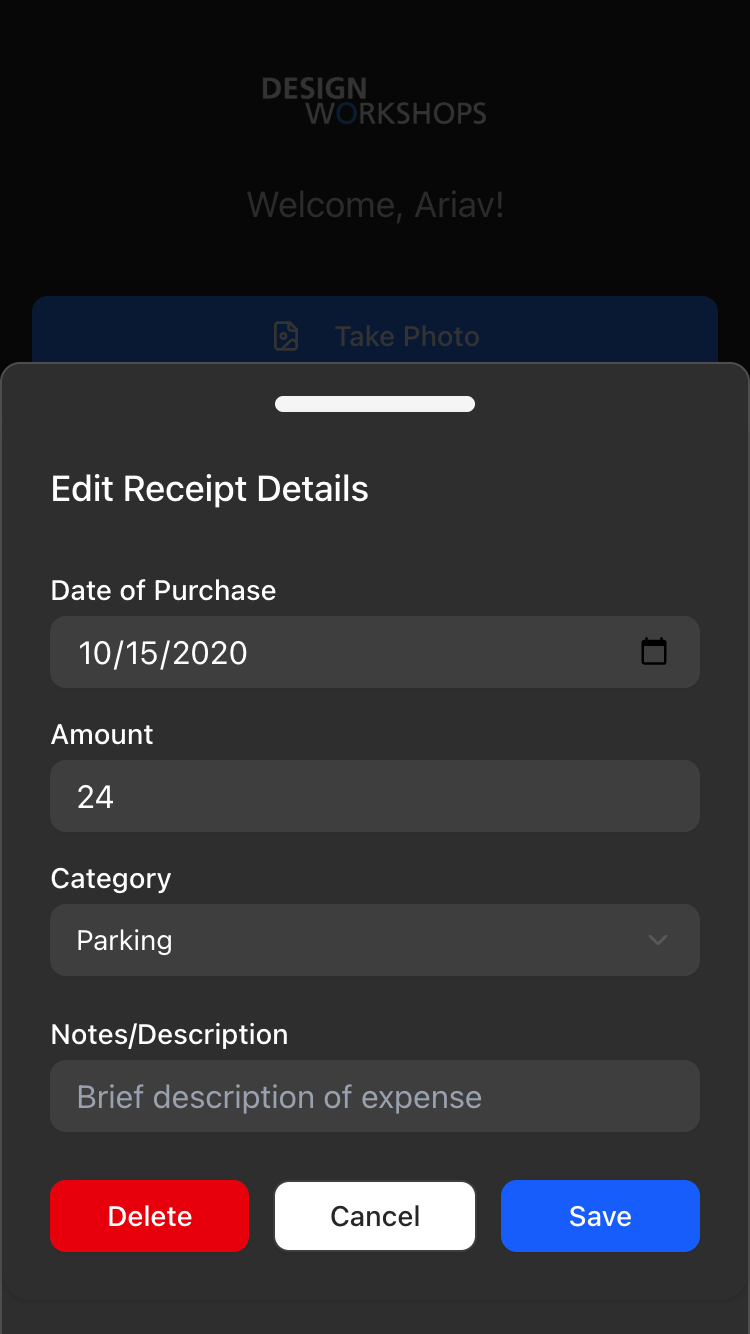Tap the drag handle above the modal
750x1334 pixels.
coord(375,403)
